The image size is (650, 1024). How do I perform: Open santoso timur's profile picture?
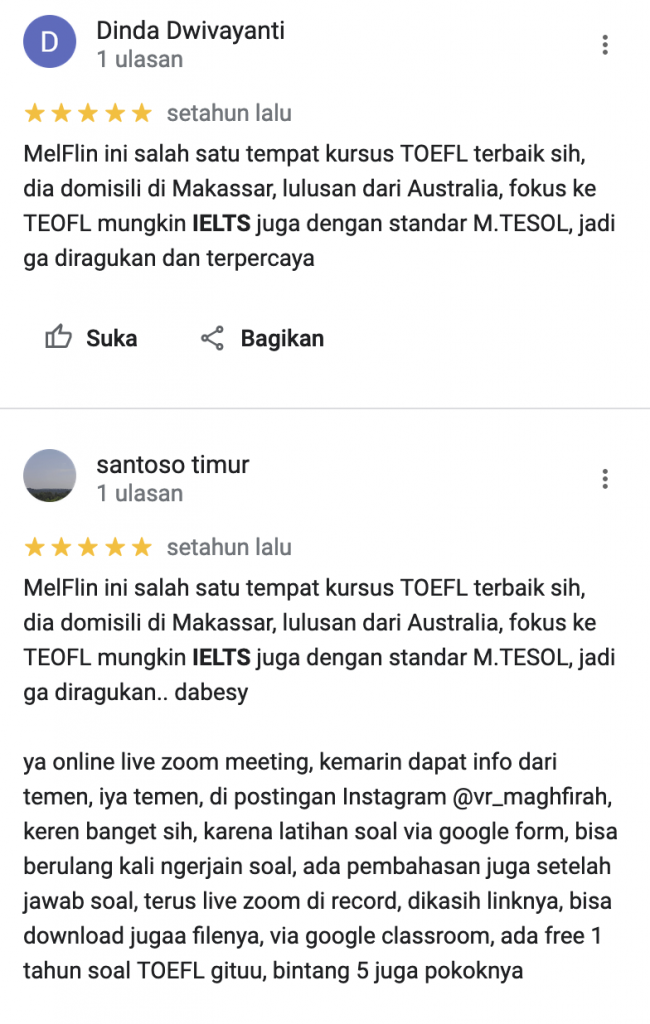tap(49, 476)
